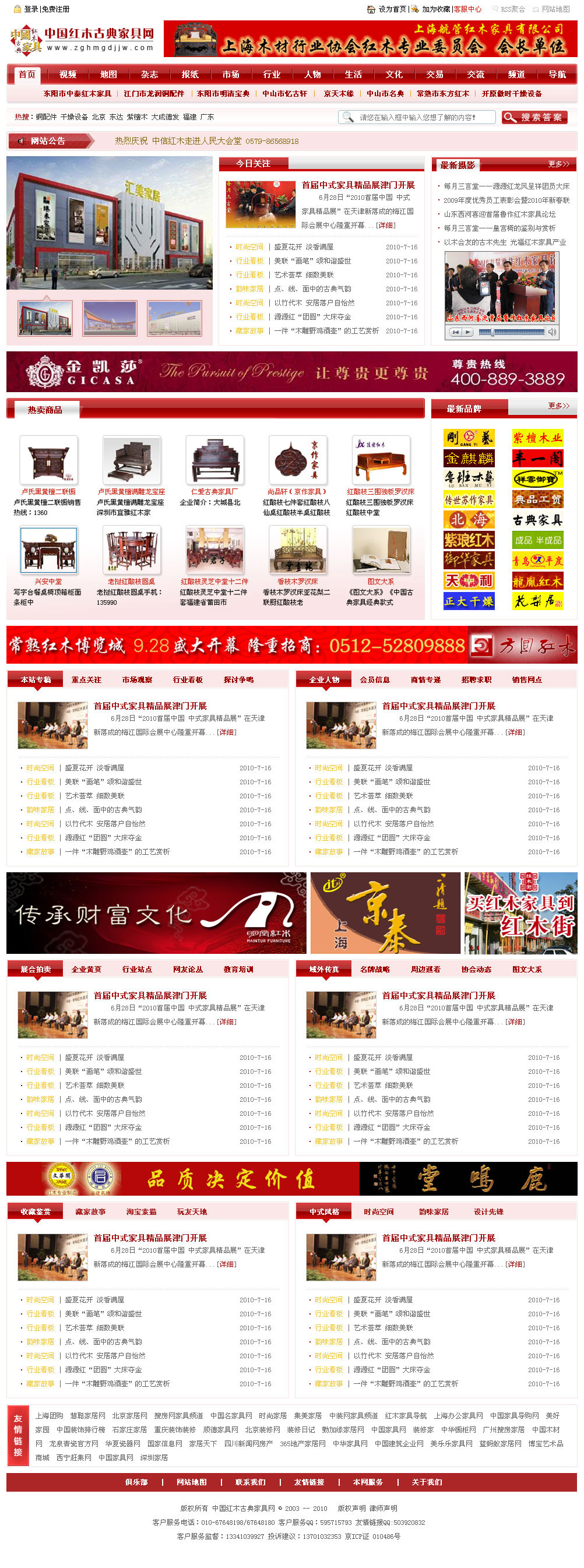Open 网站地图 footer link
The image size is (584, 1568).
(191, 1482)
